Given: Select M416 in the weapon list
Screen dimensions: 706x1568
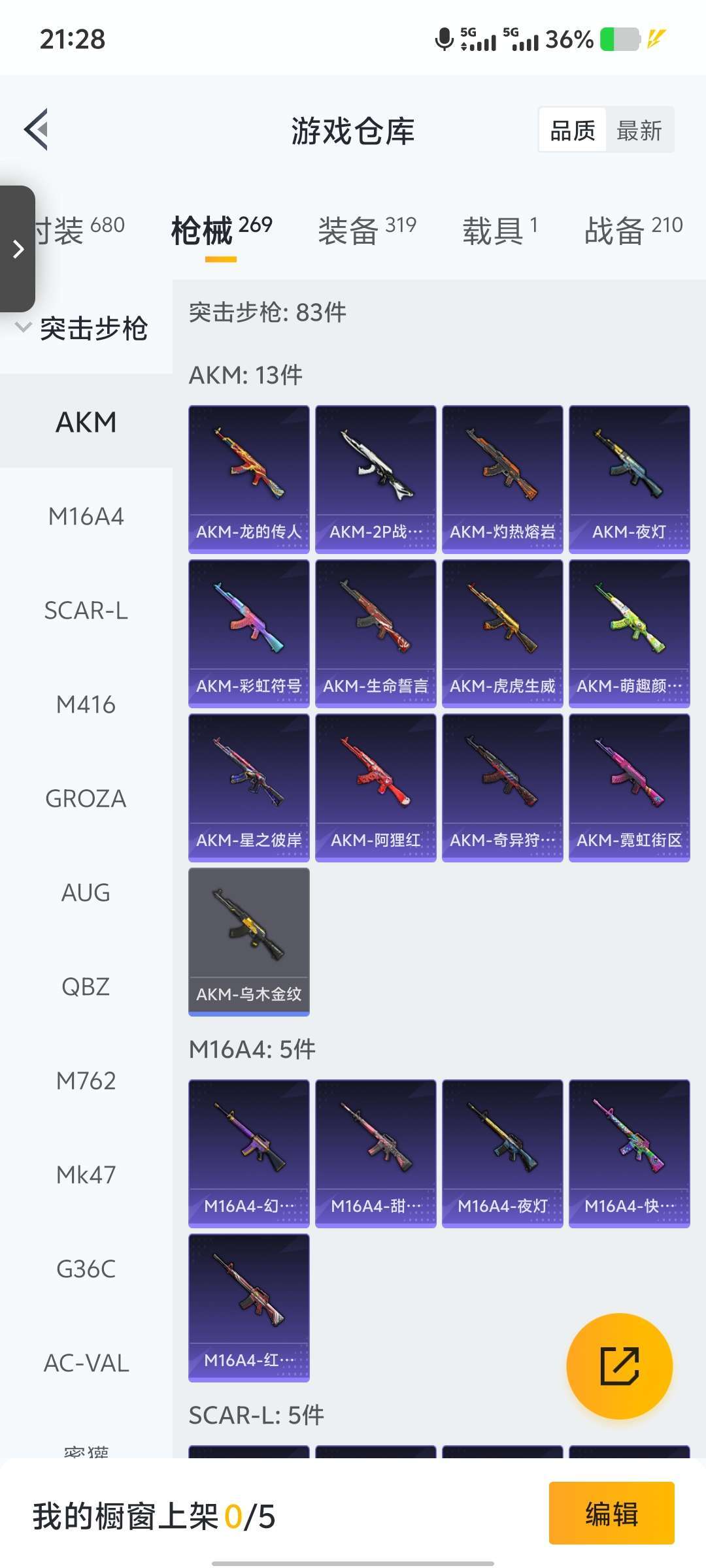Looking at the screenshot, I should pos(86,705).
